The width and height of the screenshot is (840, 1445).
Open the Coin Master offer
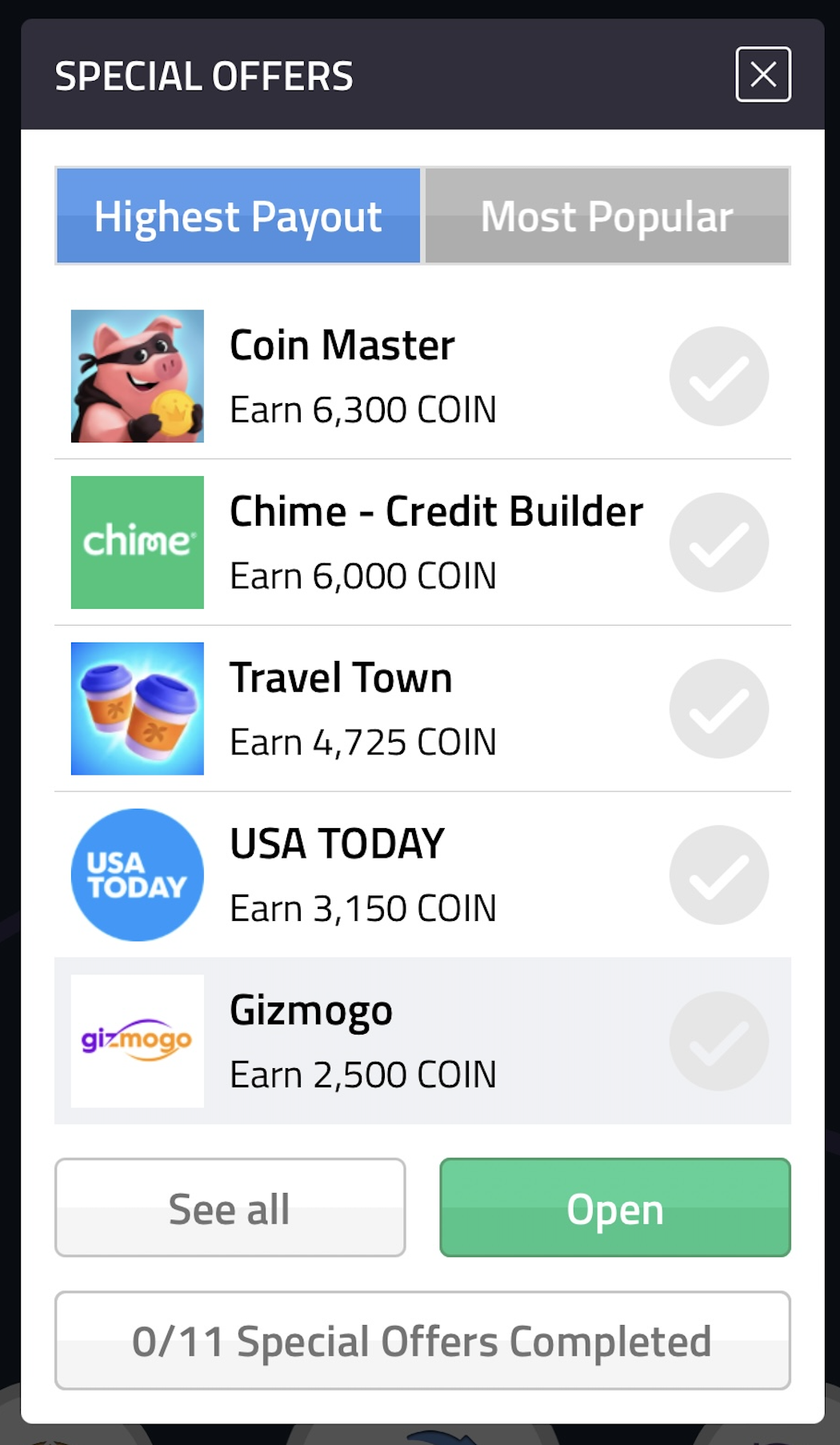click(x=422, y=376)
